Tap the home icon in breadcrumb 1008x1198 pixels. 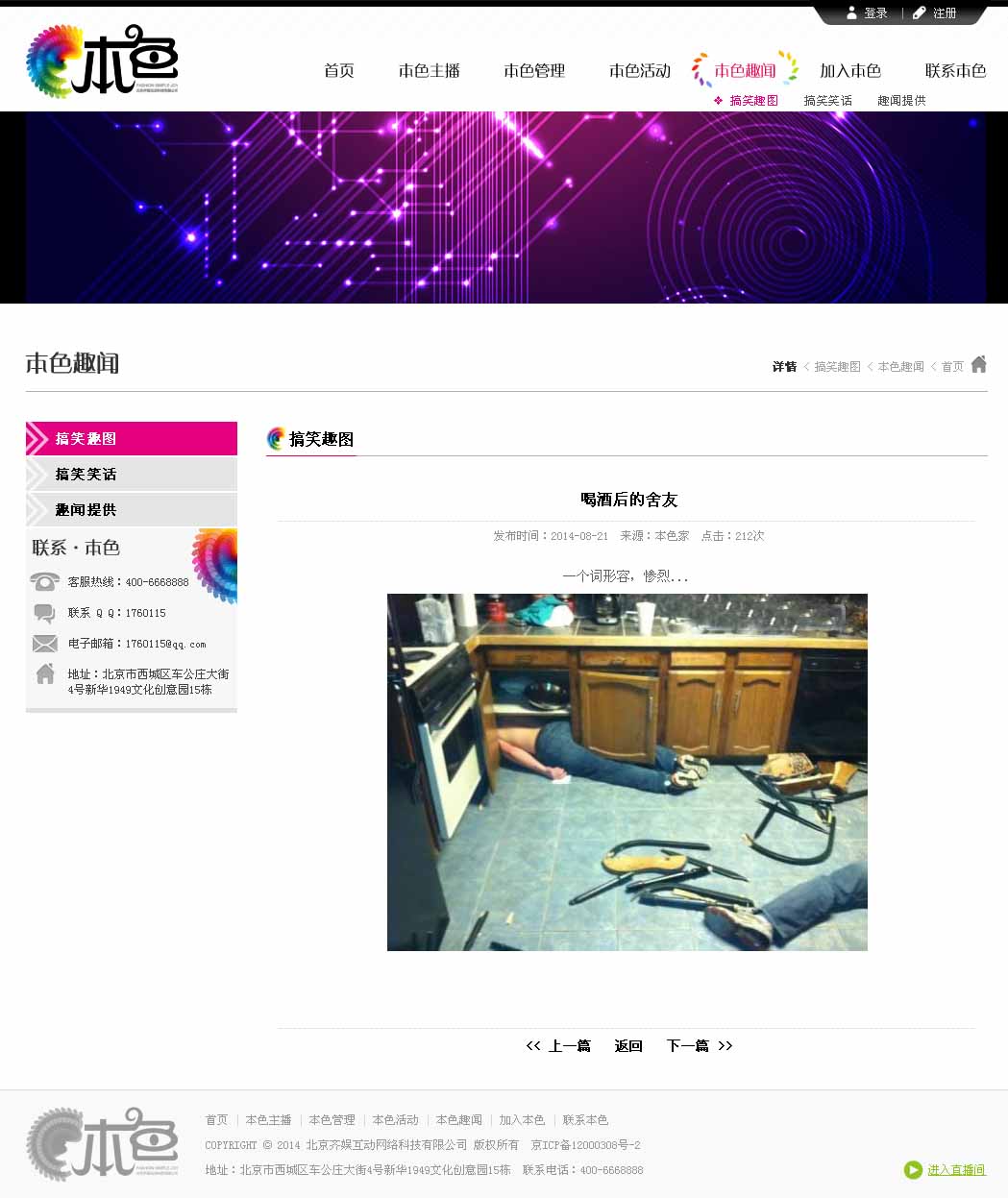point(978,364)
